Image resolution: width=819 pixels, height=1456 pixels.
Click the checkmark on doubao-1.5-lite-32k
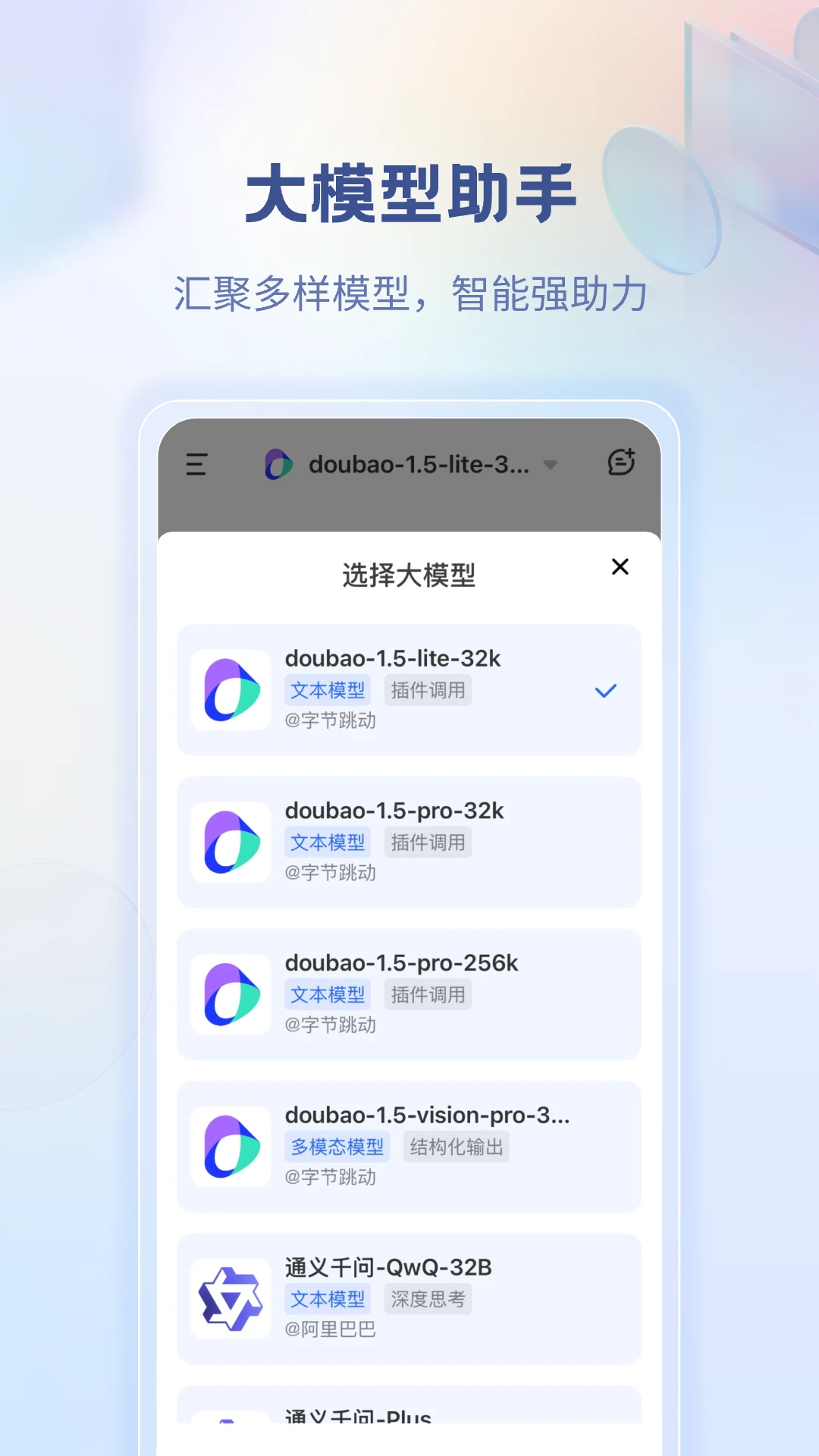click(604, 690)
